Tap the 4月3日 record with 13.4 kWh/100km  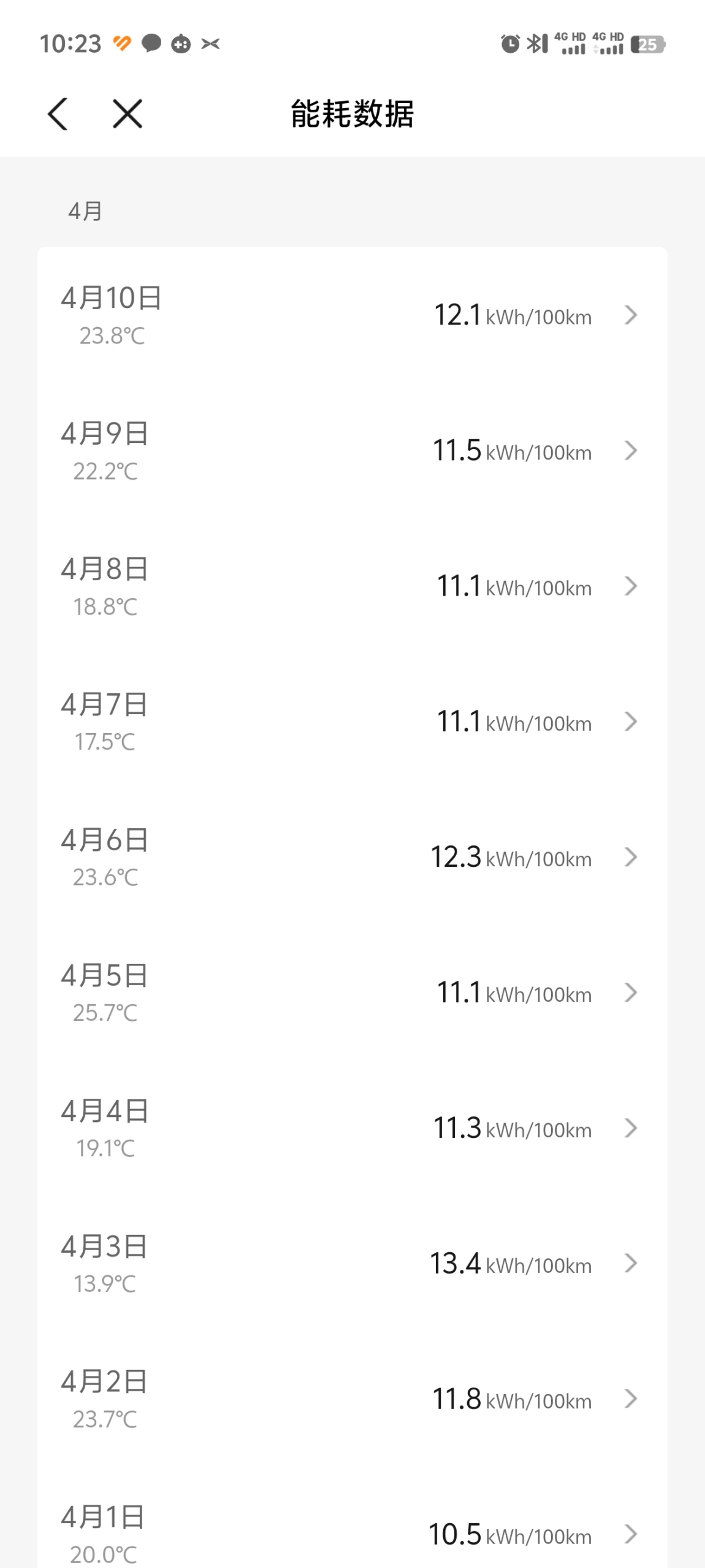click(352, 1264)
